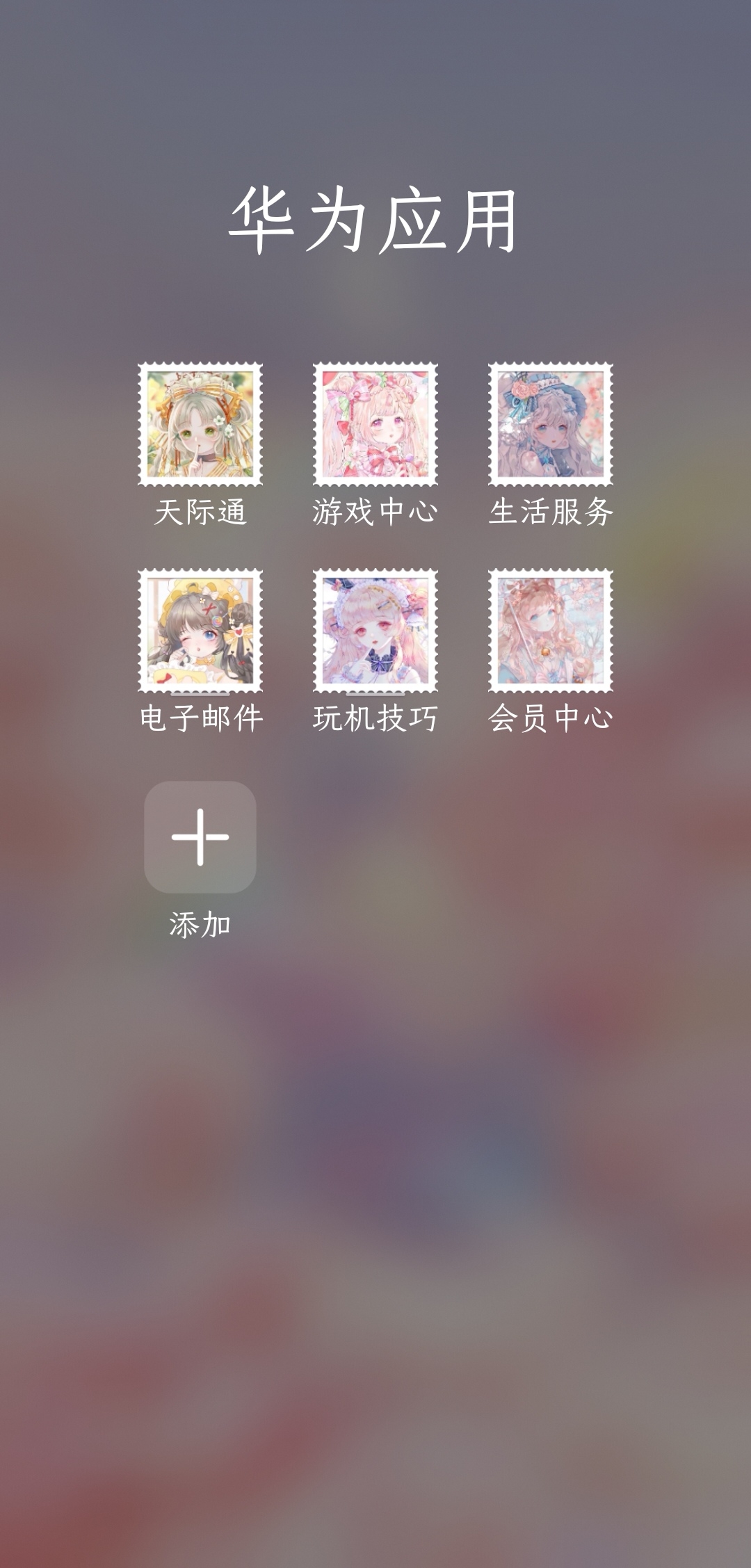
Task: Tap the 华为应用 folder name to rename
Action: [x=373, y=220]
